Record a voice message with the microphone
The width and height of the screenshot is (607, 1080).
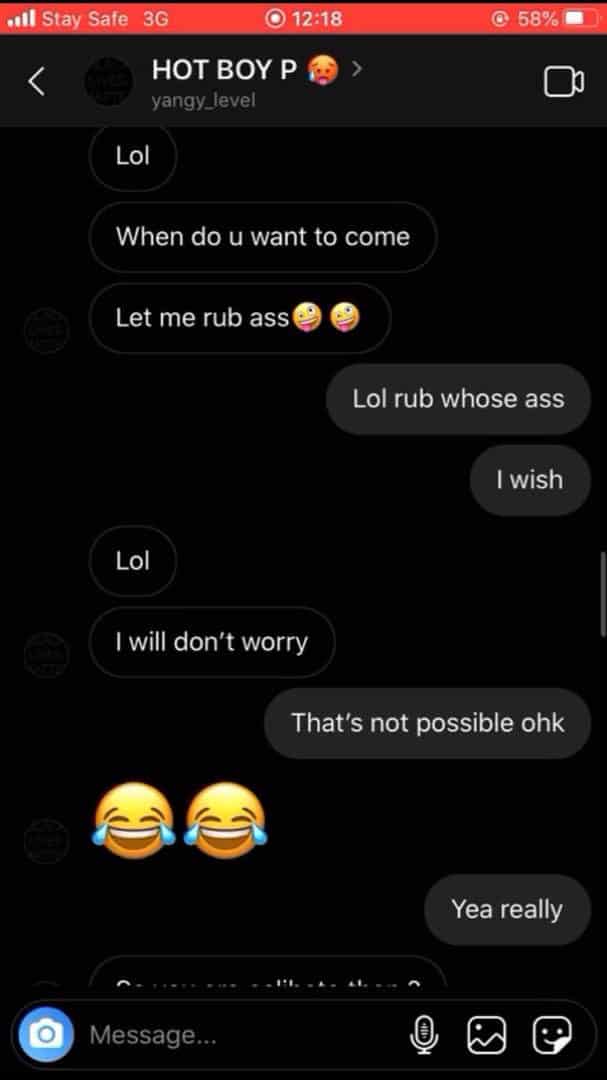[x=423, y=1035]
